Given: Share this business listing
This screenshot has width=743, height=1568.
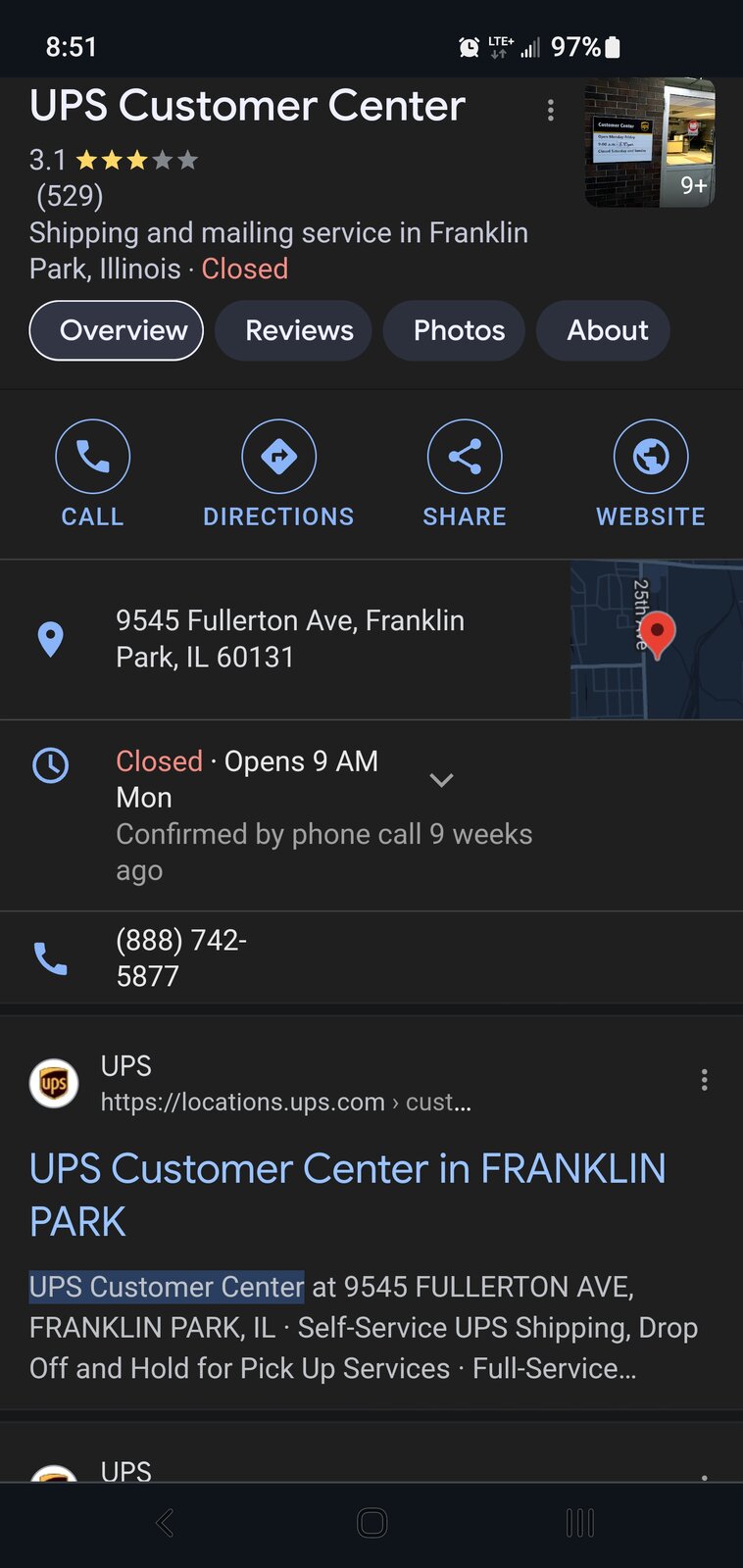Looking at the screenshot, I should click(x=465, y=474).
